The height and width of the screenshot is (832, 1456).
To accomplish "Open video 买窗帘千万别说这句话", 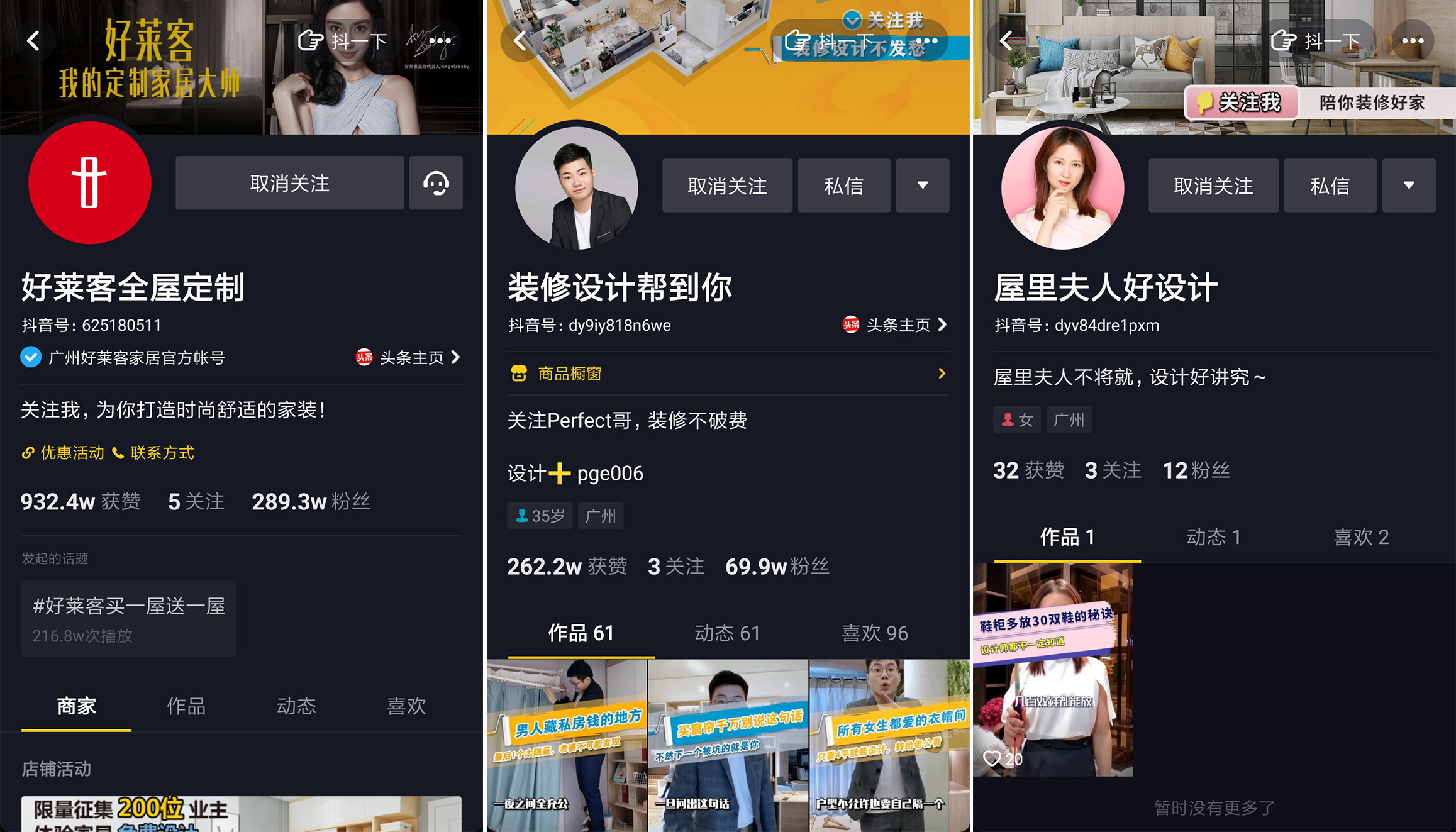I will (x=728, y=745).
